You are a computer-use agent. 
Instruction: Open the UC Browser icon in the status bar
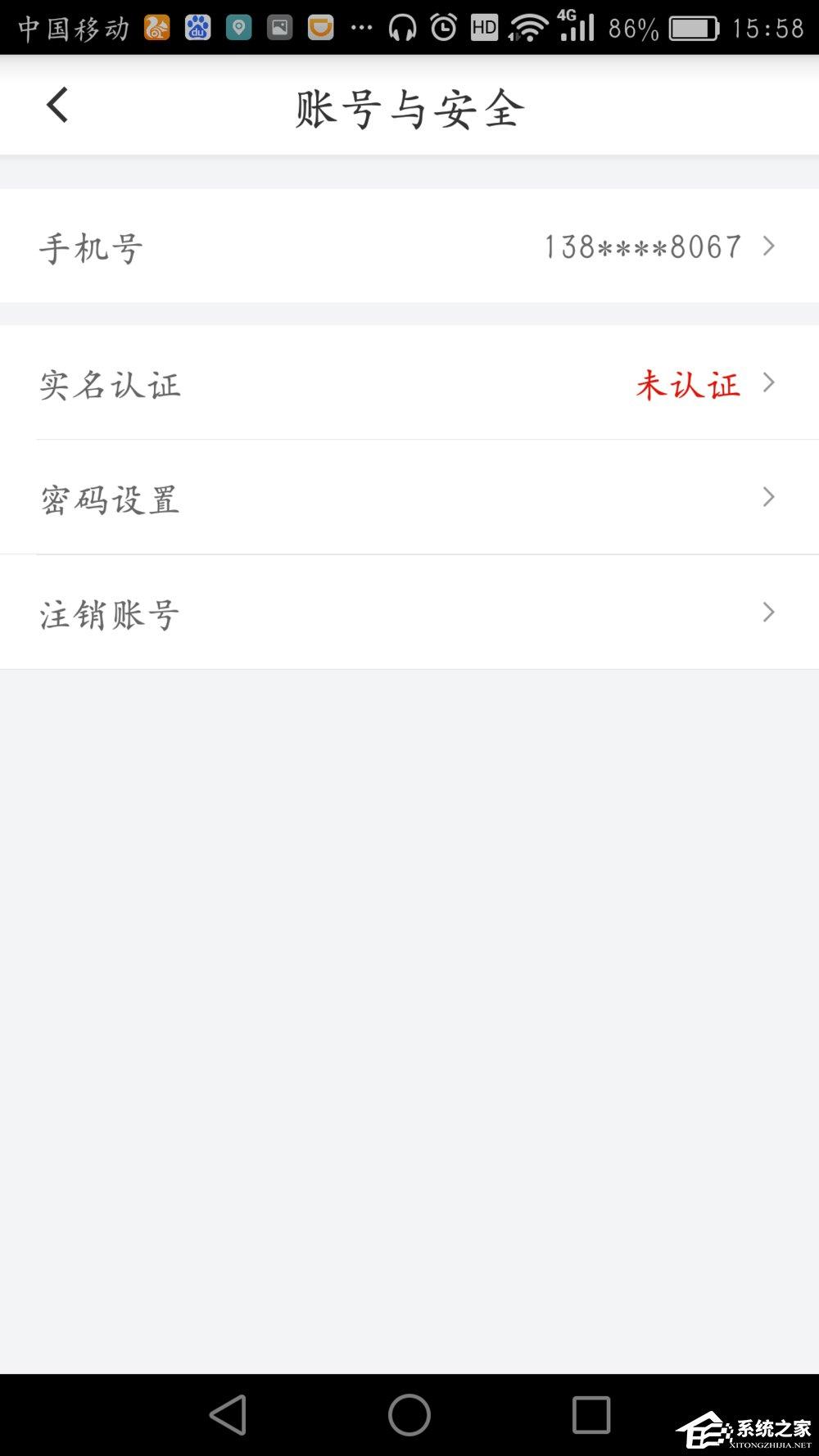[x=154, y=27]
